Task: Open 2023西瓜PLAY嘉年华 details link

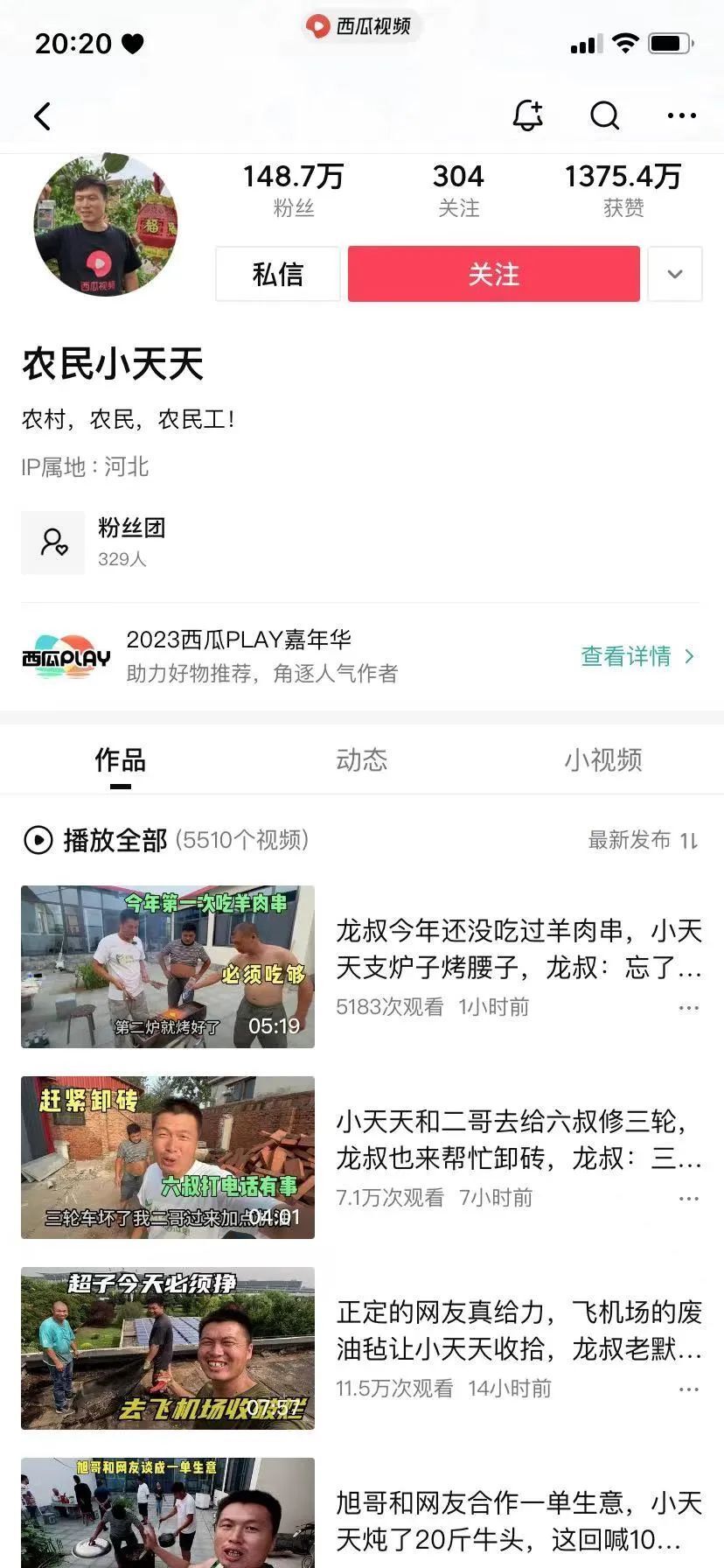Action: pos(625,655)
